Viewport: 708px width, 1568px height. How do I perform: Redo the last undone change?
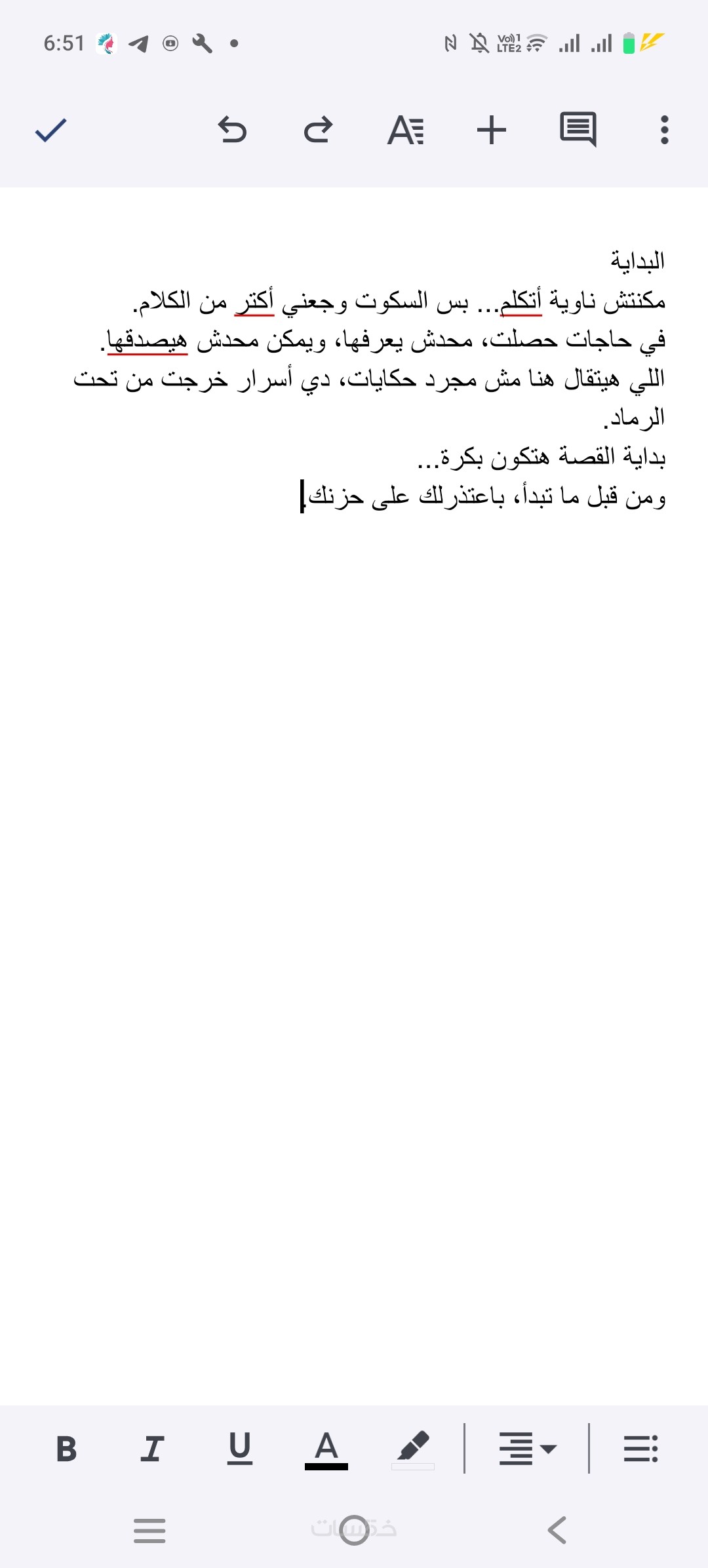pos(319,130)
